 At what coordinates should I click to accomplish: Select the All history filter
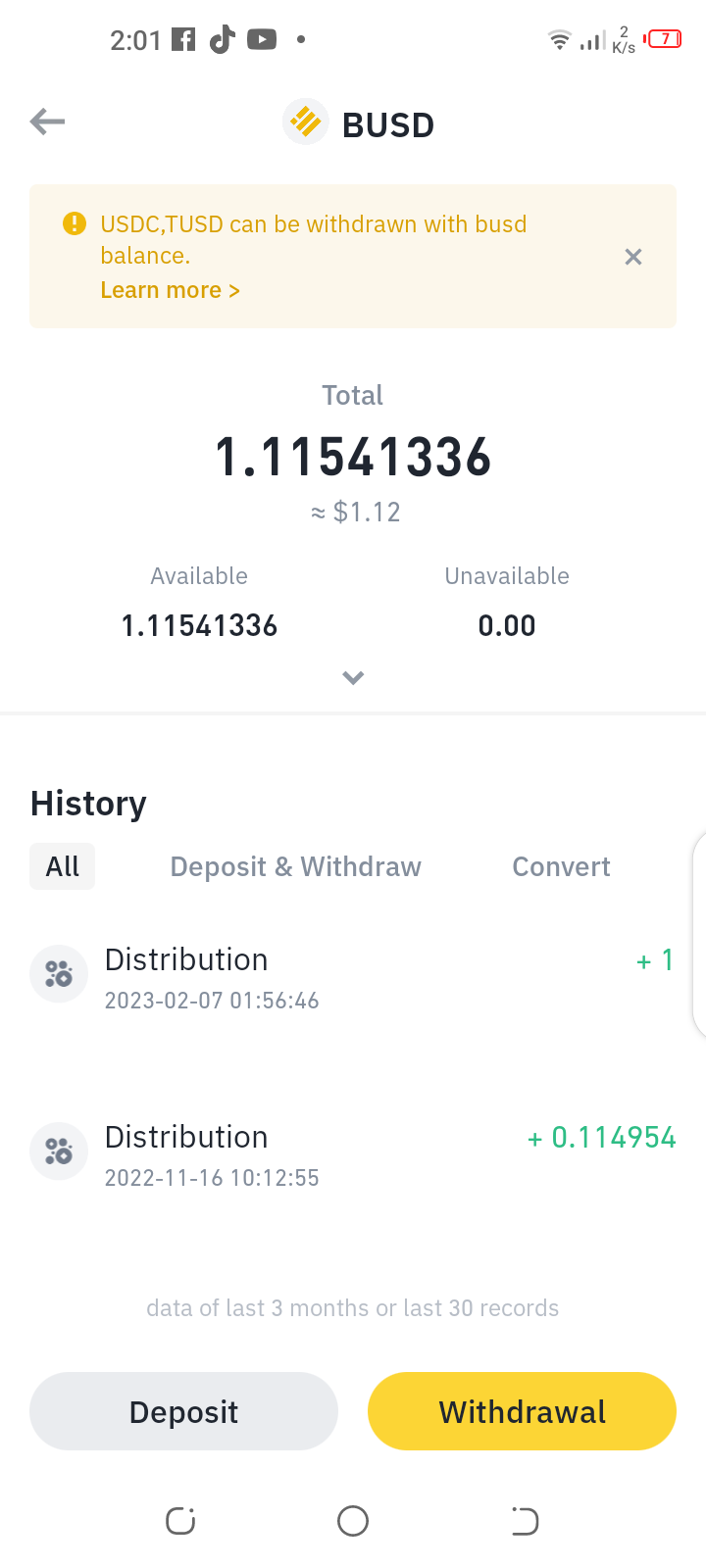click(63, 866)
